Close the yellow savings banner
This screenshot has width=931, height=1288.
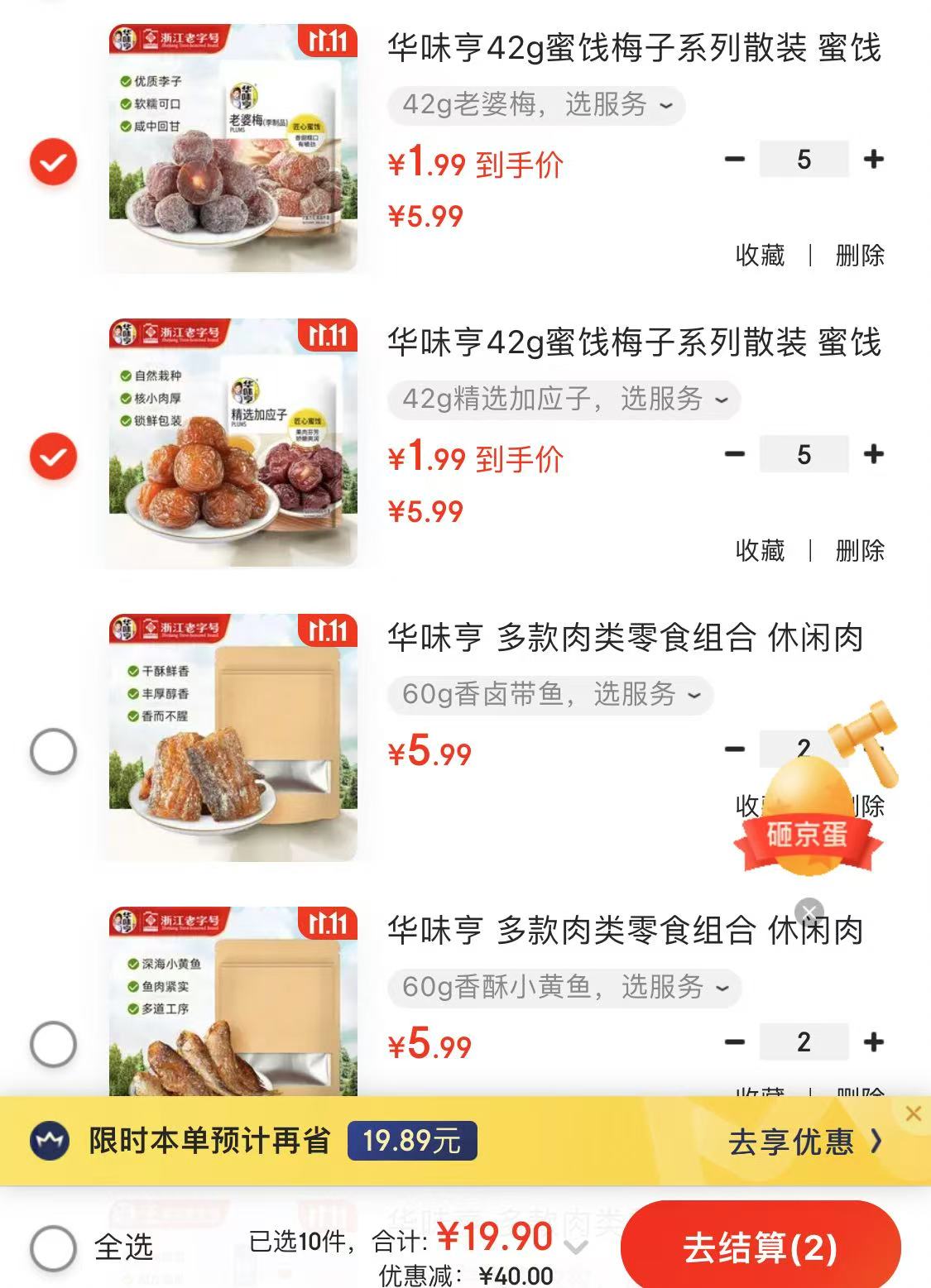(x=914, y=1113)
